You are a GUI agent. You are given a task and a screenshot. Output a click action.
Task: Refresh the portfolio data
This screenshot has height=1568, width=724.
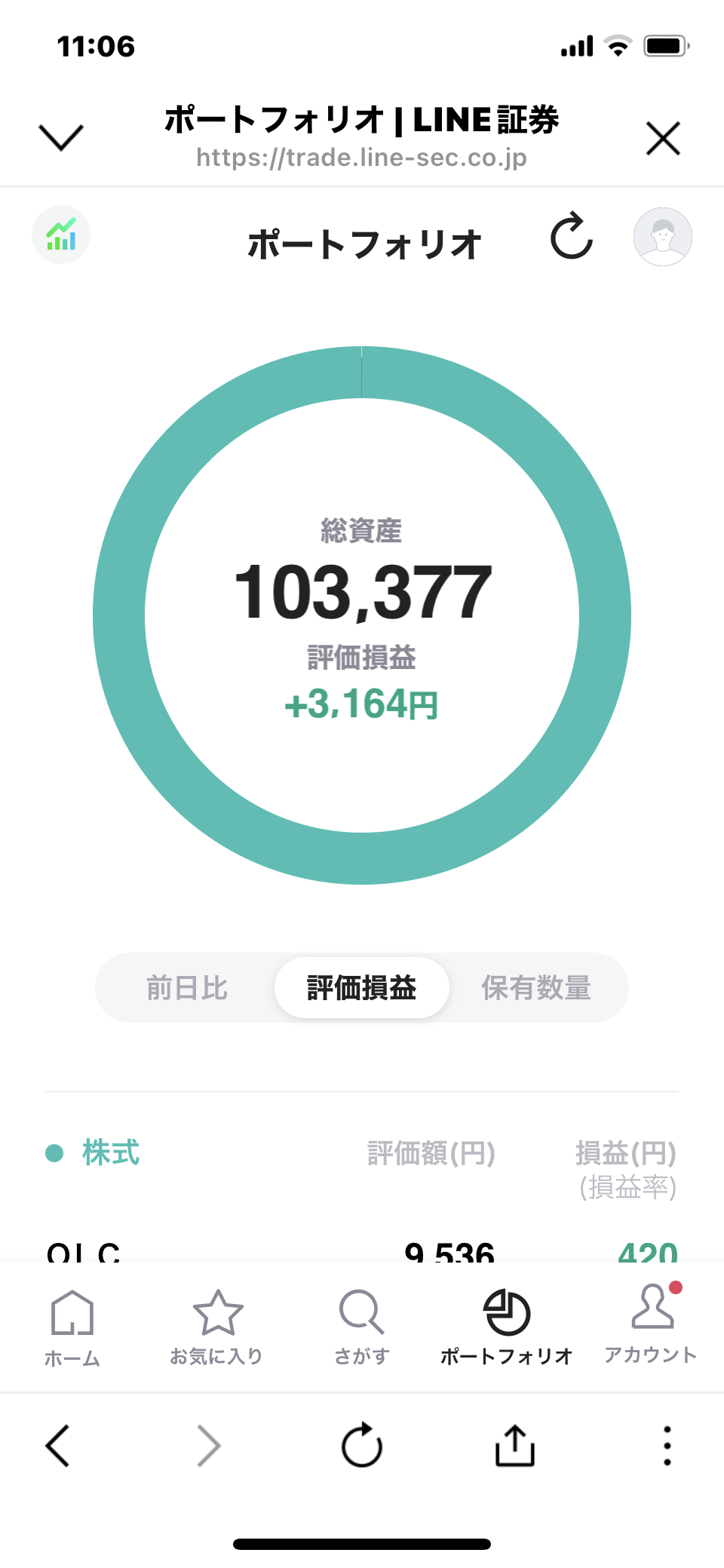click(571, 236)
